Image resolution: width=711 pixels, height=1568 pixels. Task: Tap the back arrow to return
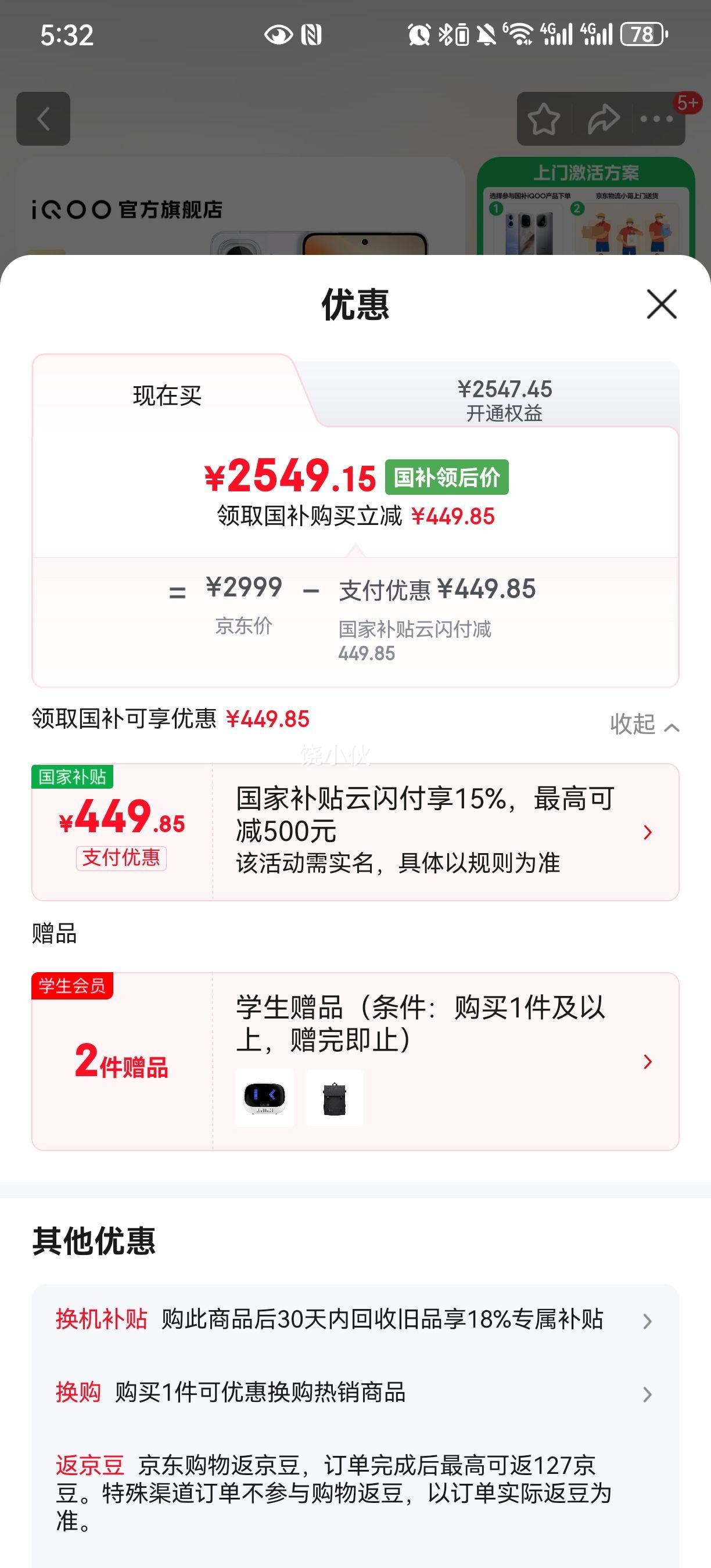(43, 119)
